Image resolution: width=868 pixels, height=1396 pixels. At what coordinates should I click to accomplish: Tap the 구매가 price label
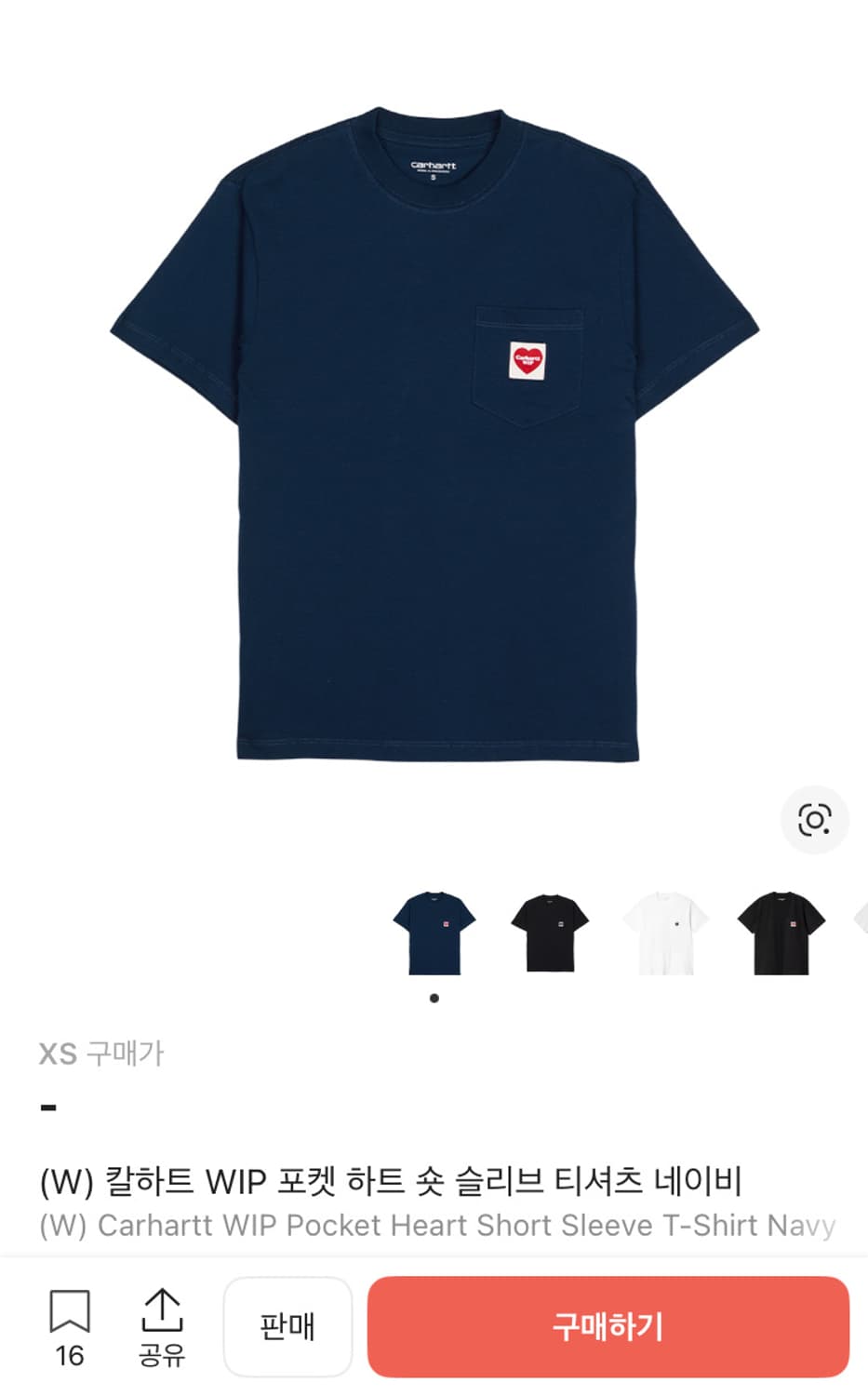126,1054
